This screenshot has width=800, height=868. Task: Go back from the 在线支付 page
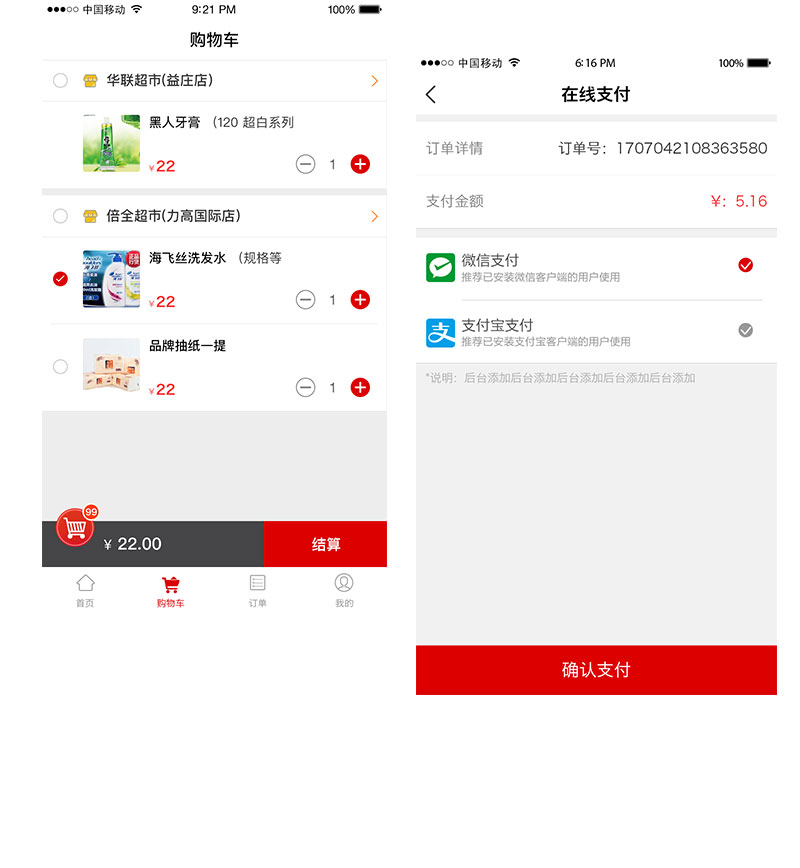(x=431, y=95)
